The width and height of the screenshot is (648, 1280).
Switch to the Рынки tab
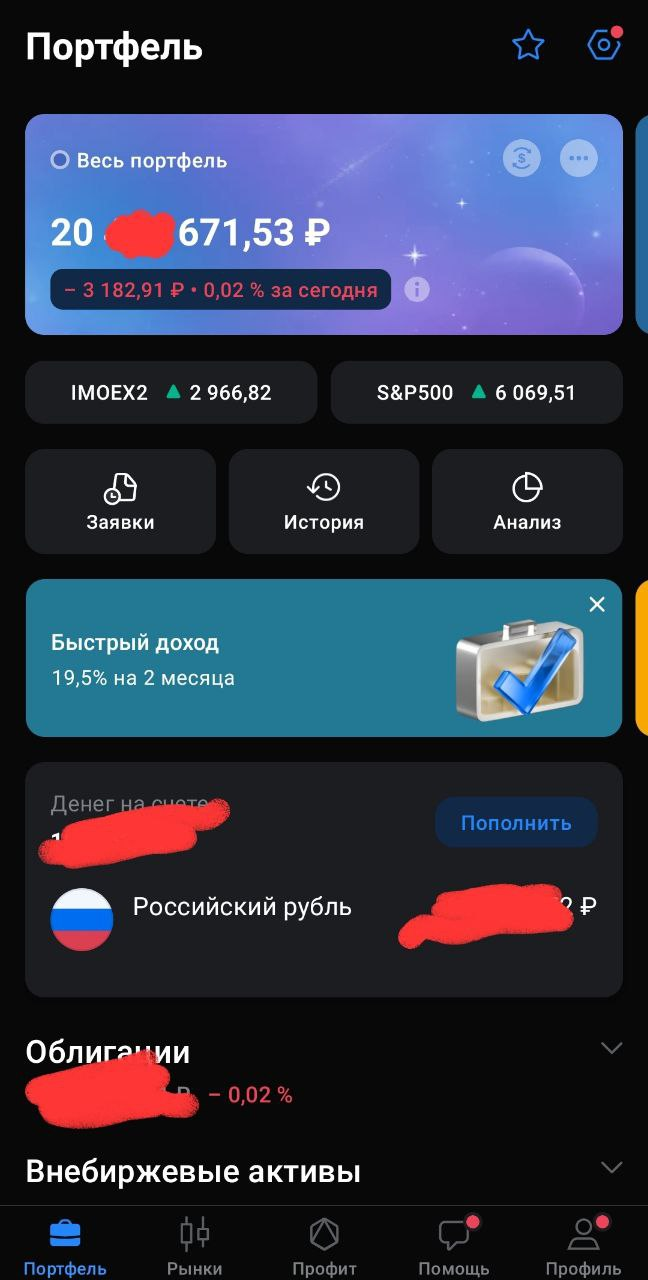pyautogui.click(x=194, y=1245)
